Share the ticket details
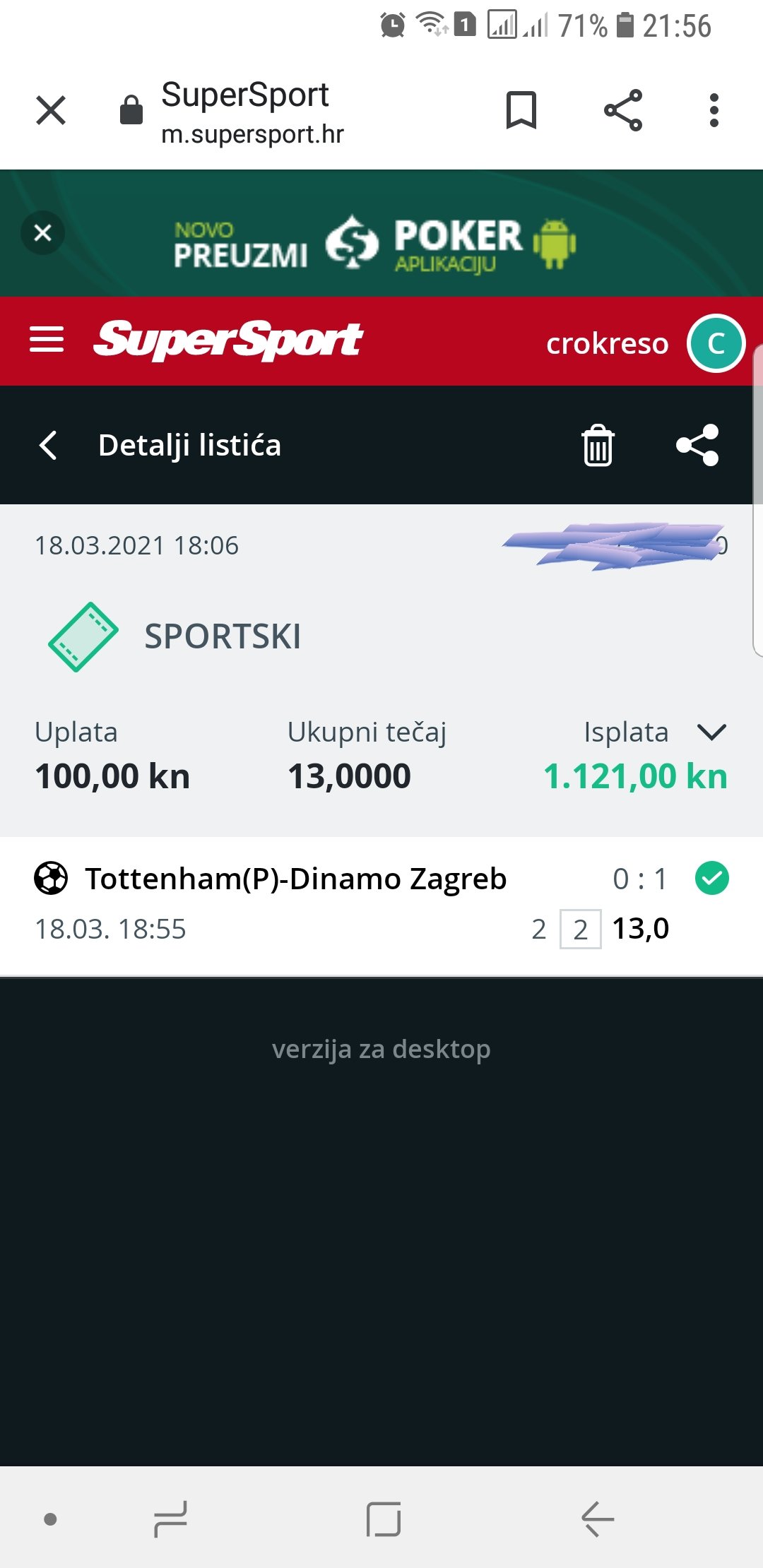 pyautogui.click(x=697, y=446)
